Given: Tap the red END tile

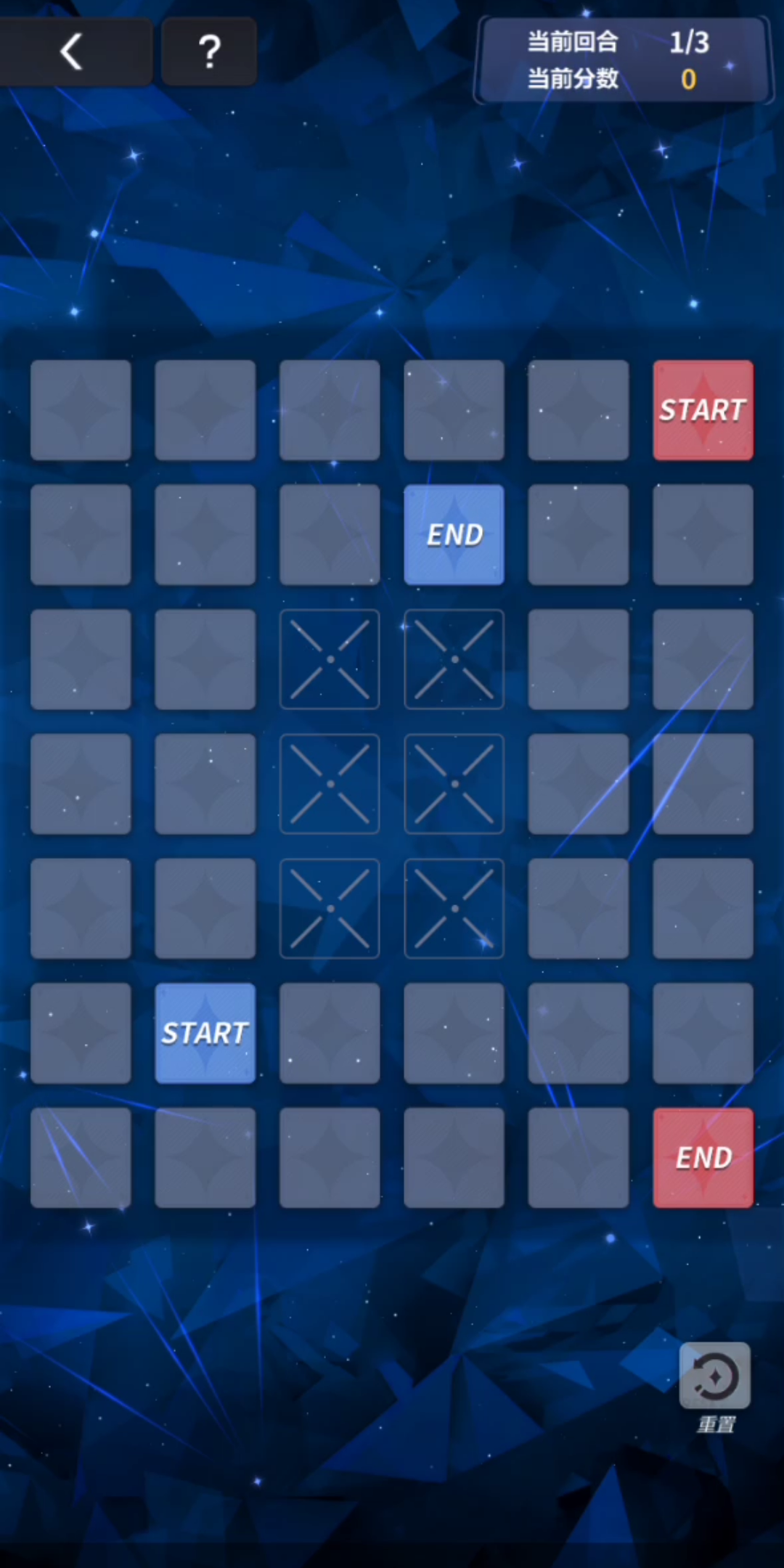Looking at the screenshot, I should (703, 1158).
